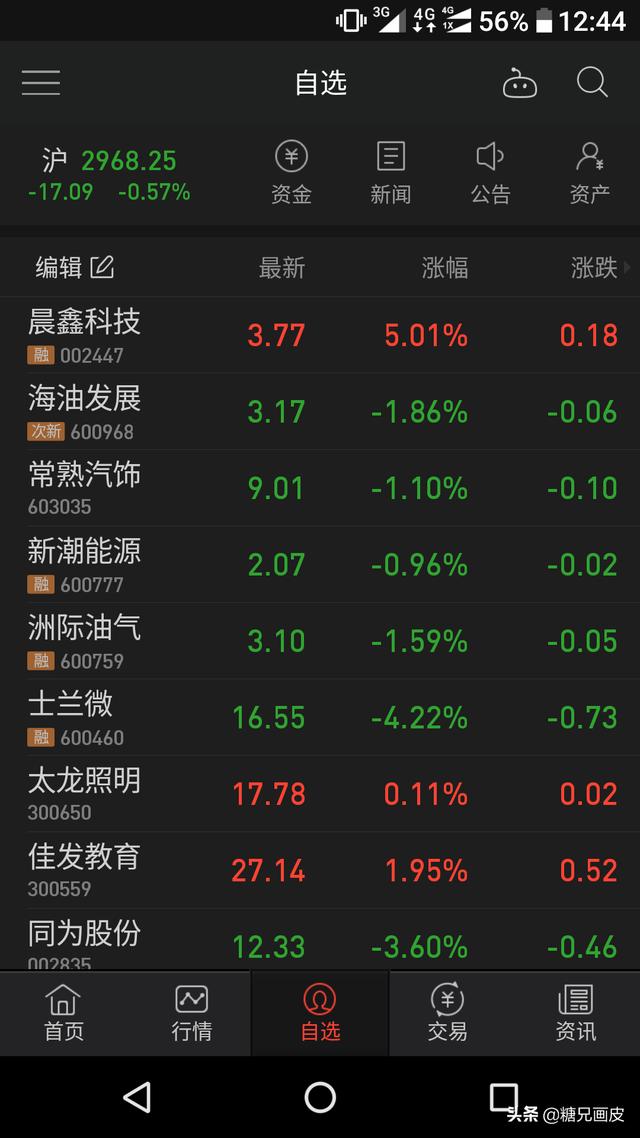Open 晨鑫科技 stock details

320,335
